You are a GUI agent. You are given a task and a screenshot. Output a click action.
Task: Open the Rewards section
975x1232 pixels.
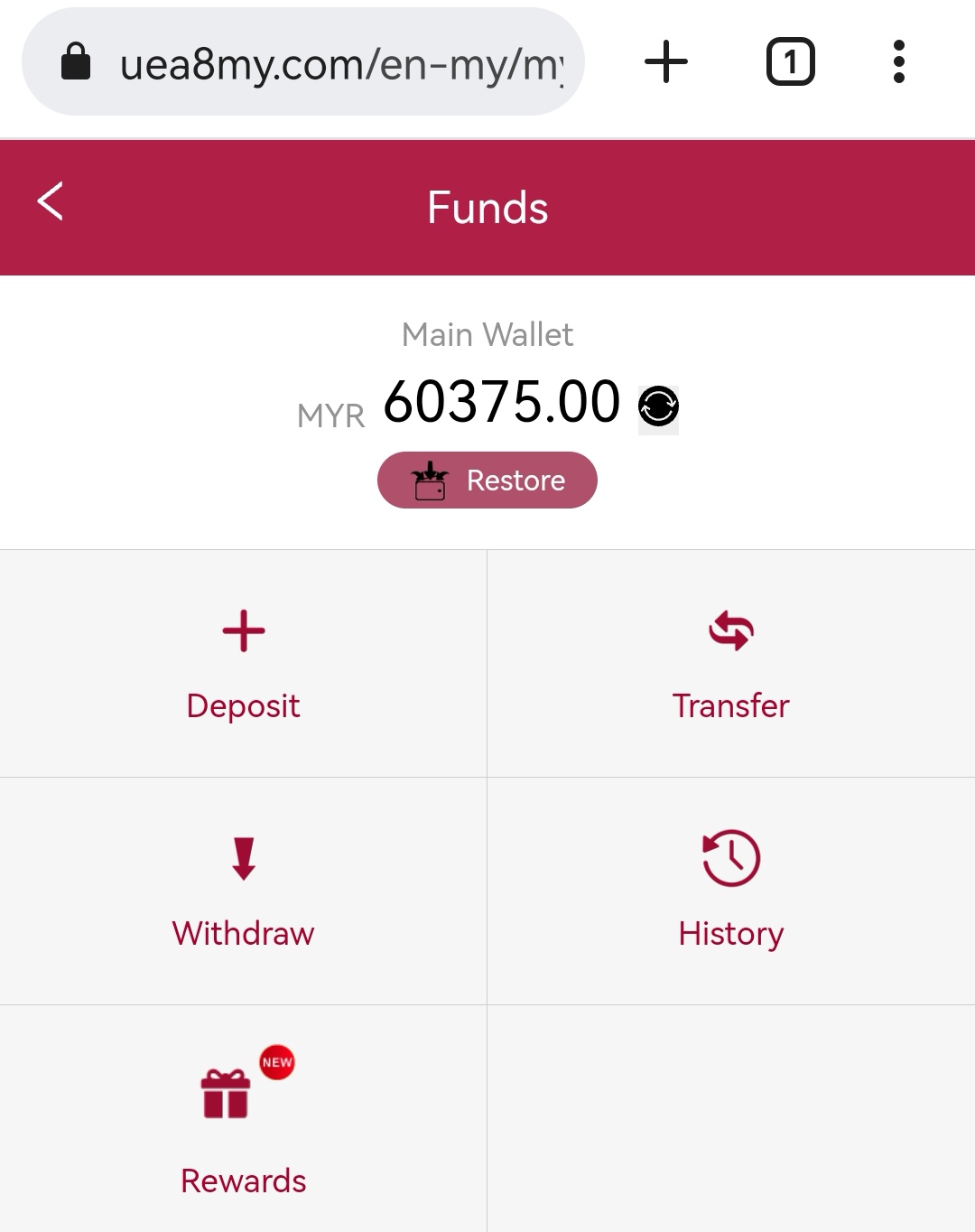click(x=244, y=1120)
